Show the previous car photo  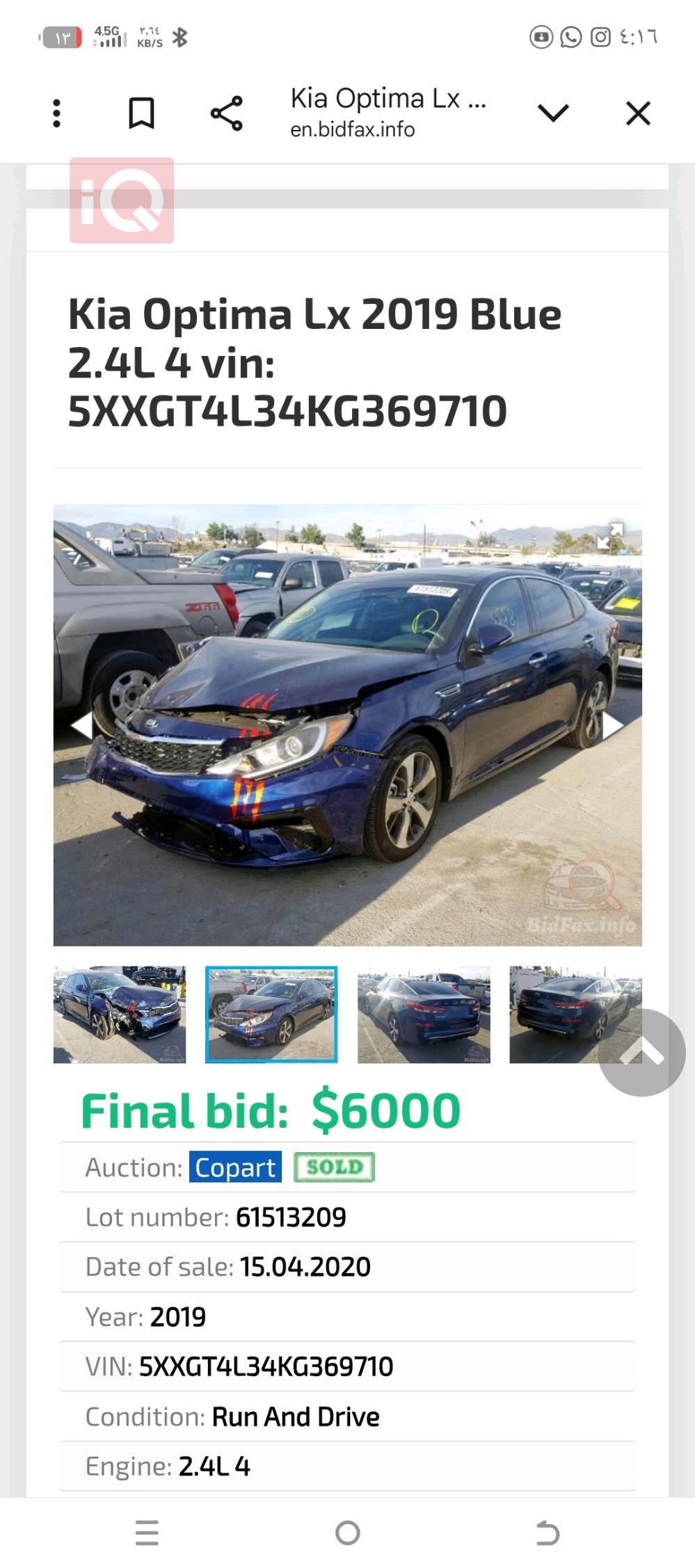point(81,725)
